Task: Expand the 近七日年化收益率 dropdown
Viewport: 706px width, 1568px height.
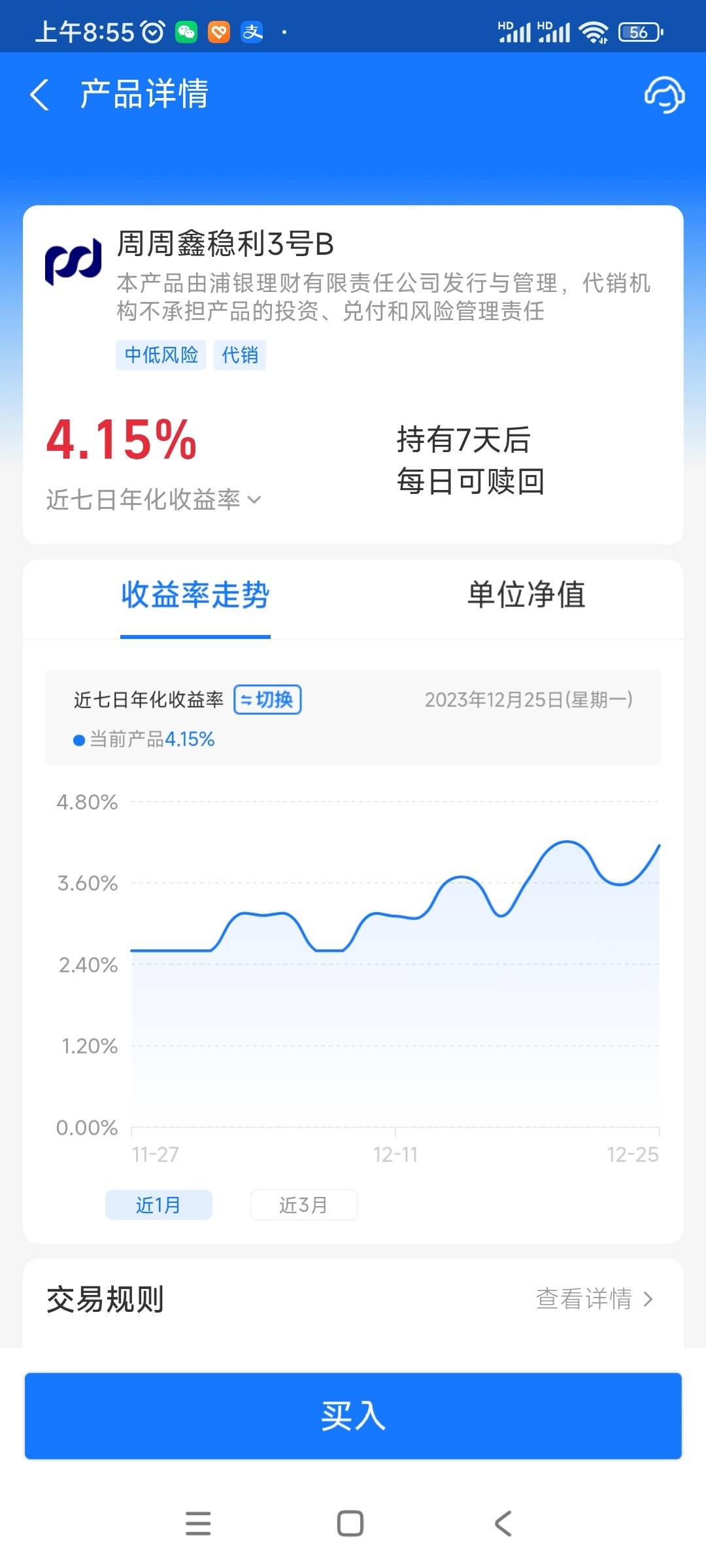Action: pyautogui.click(x=154, y=500)
